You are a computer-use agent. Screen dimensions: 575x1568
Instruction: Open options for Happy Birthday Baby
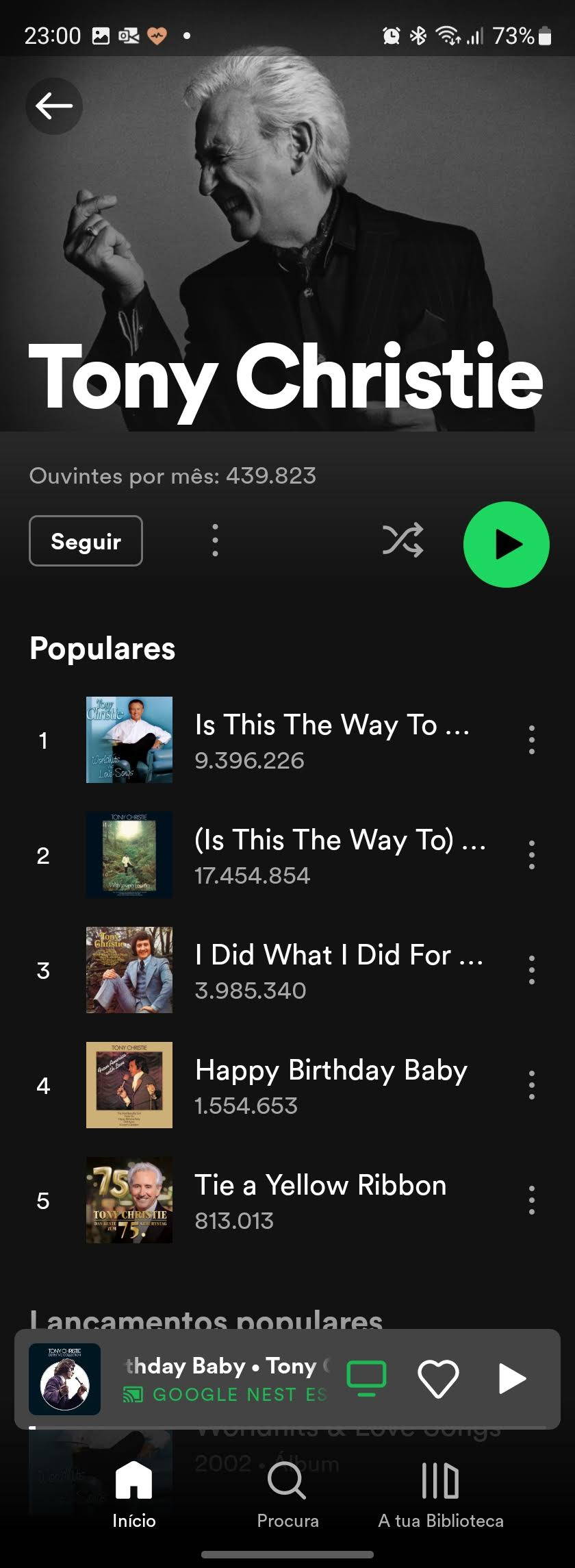pyautogui.click(x=531, y=1085)
